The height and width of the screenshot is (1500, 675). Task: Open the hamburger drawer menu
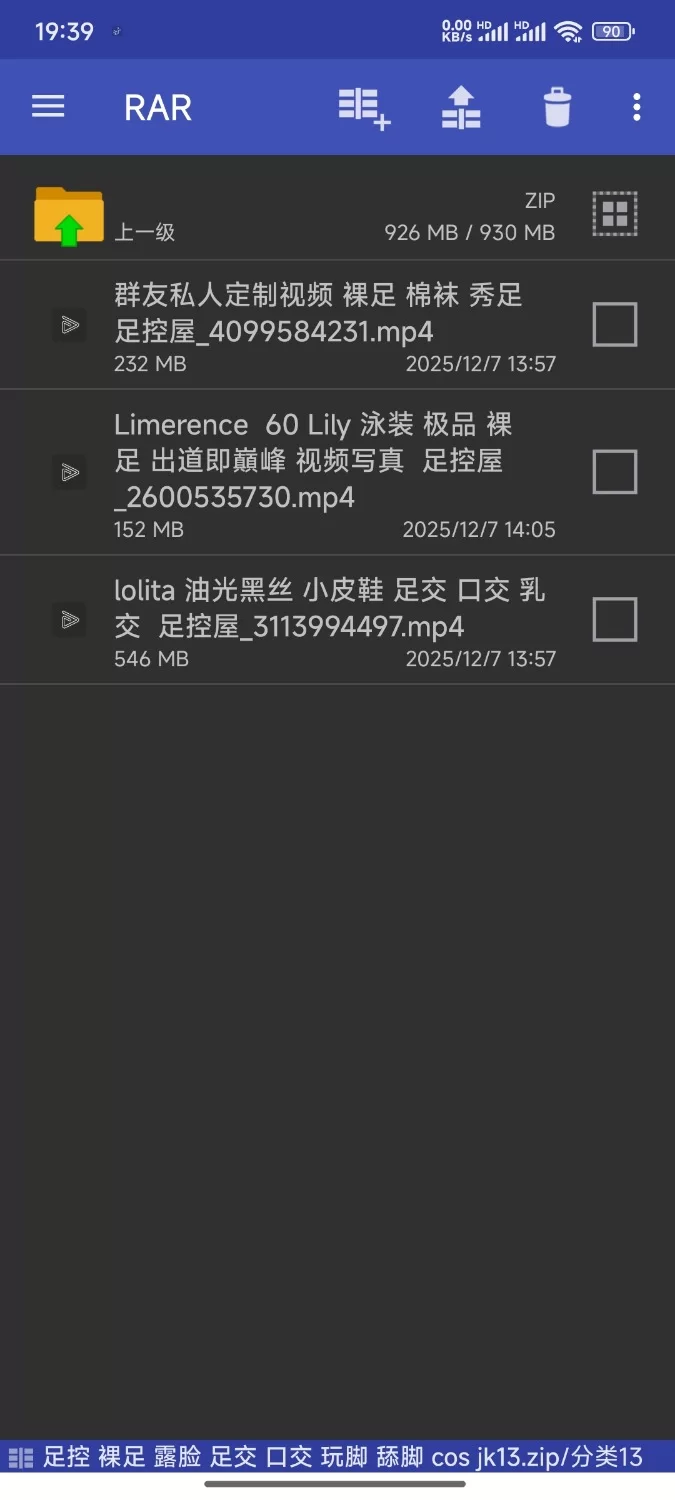[48, 107]
